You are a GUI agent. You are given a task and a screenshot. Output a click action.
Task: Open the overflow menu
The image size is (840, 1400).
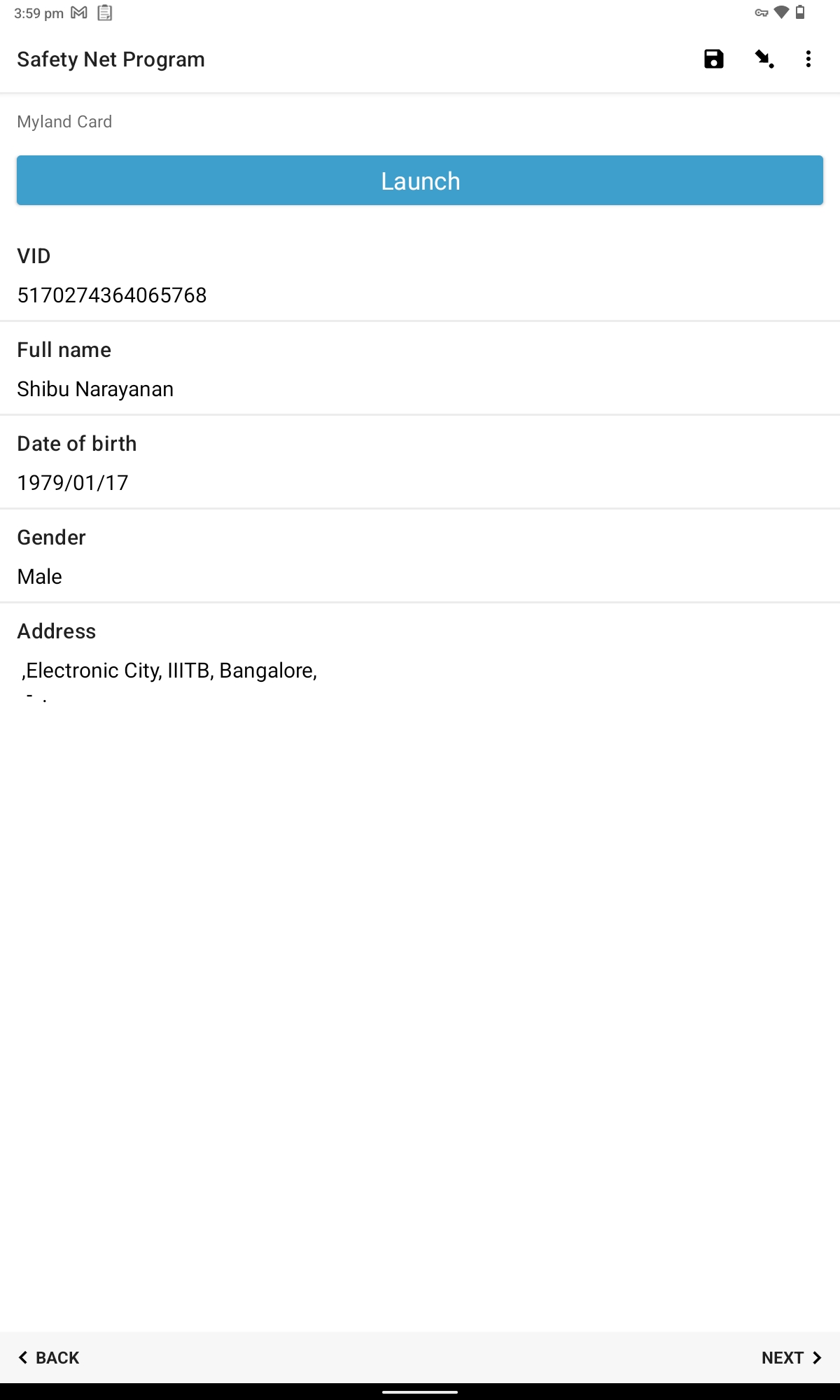tap(808, 59)
